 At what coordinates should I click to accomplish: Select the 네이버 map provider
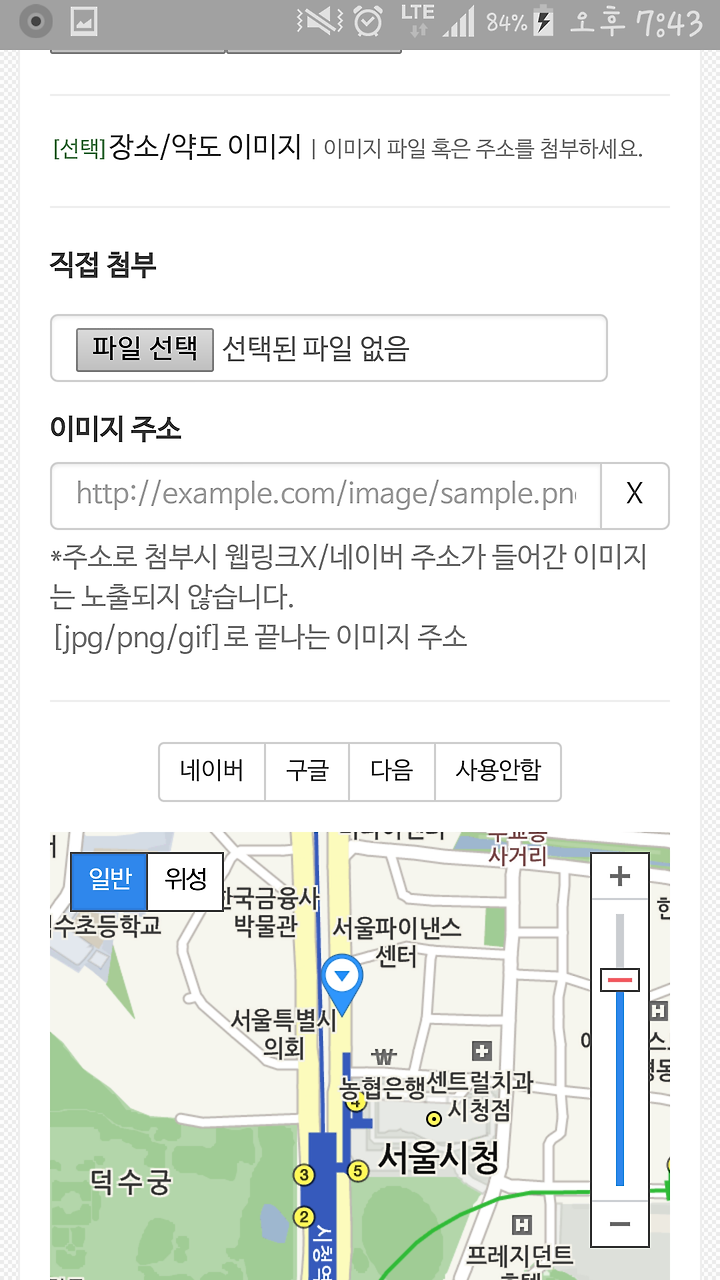(x=212, y=771)
